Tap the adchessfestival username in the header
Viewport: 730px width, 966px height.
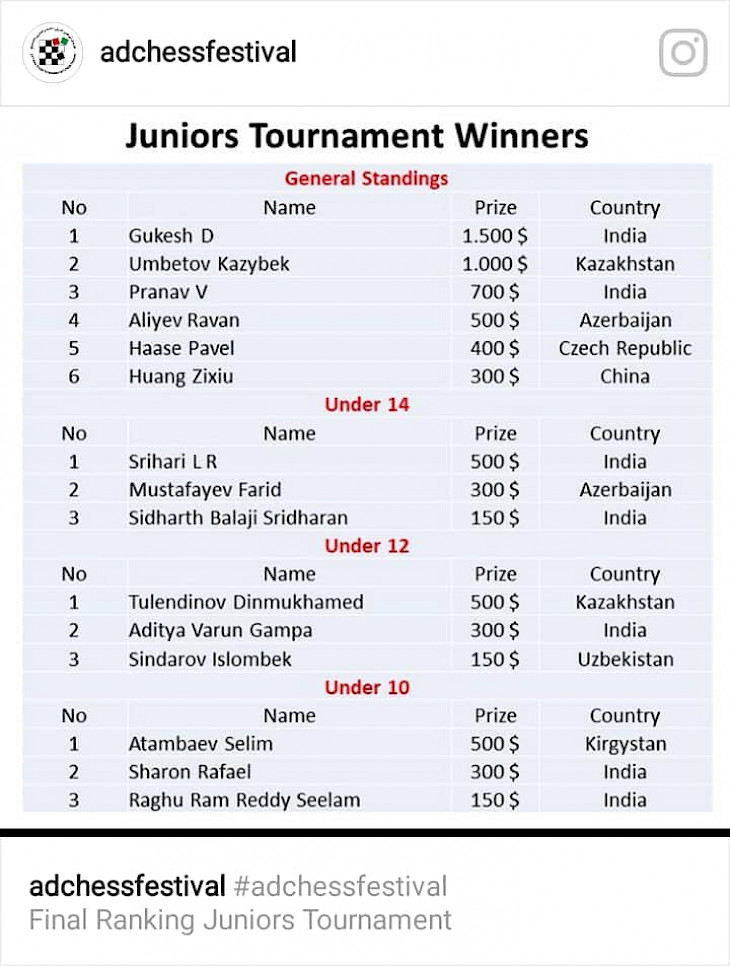tap(199, 52)
